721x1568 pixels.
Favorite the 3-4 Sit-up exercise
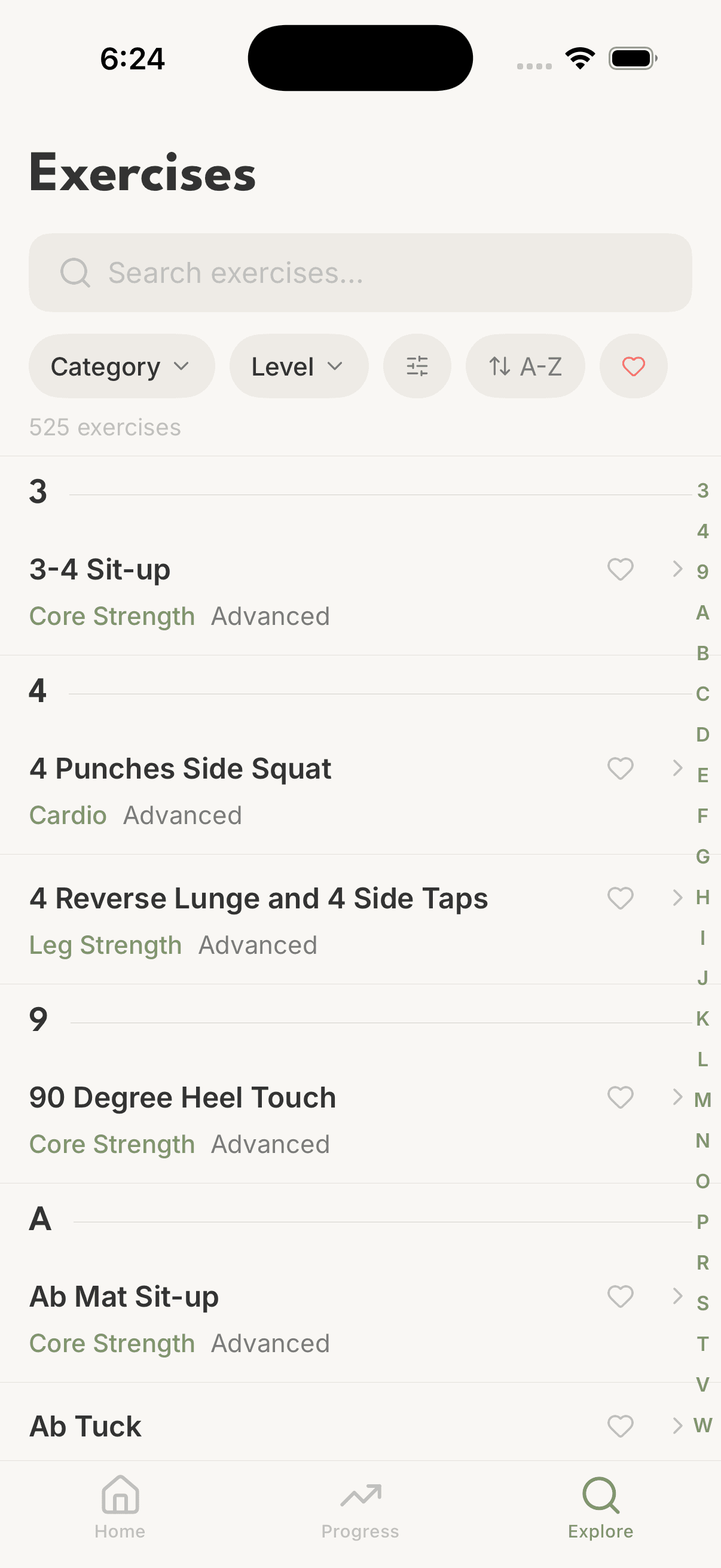[620, 570]
